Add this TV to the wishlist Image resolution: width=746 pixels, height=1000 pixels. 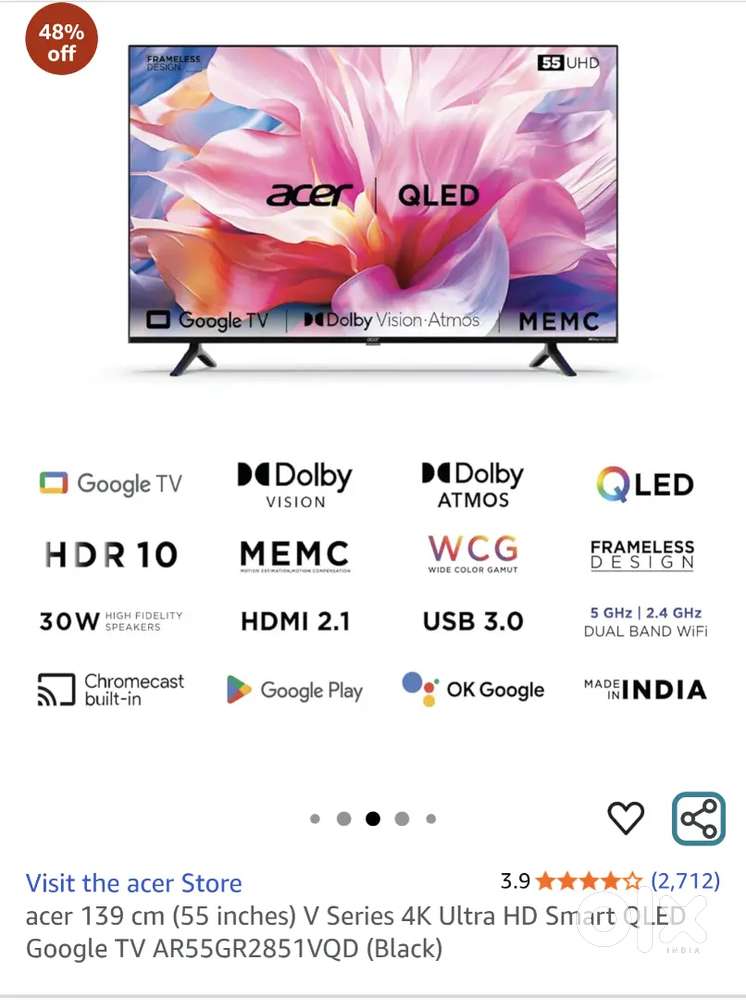[626, 819]
